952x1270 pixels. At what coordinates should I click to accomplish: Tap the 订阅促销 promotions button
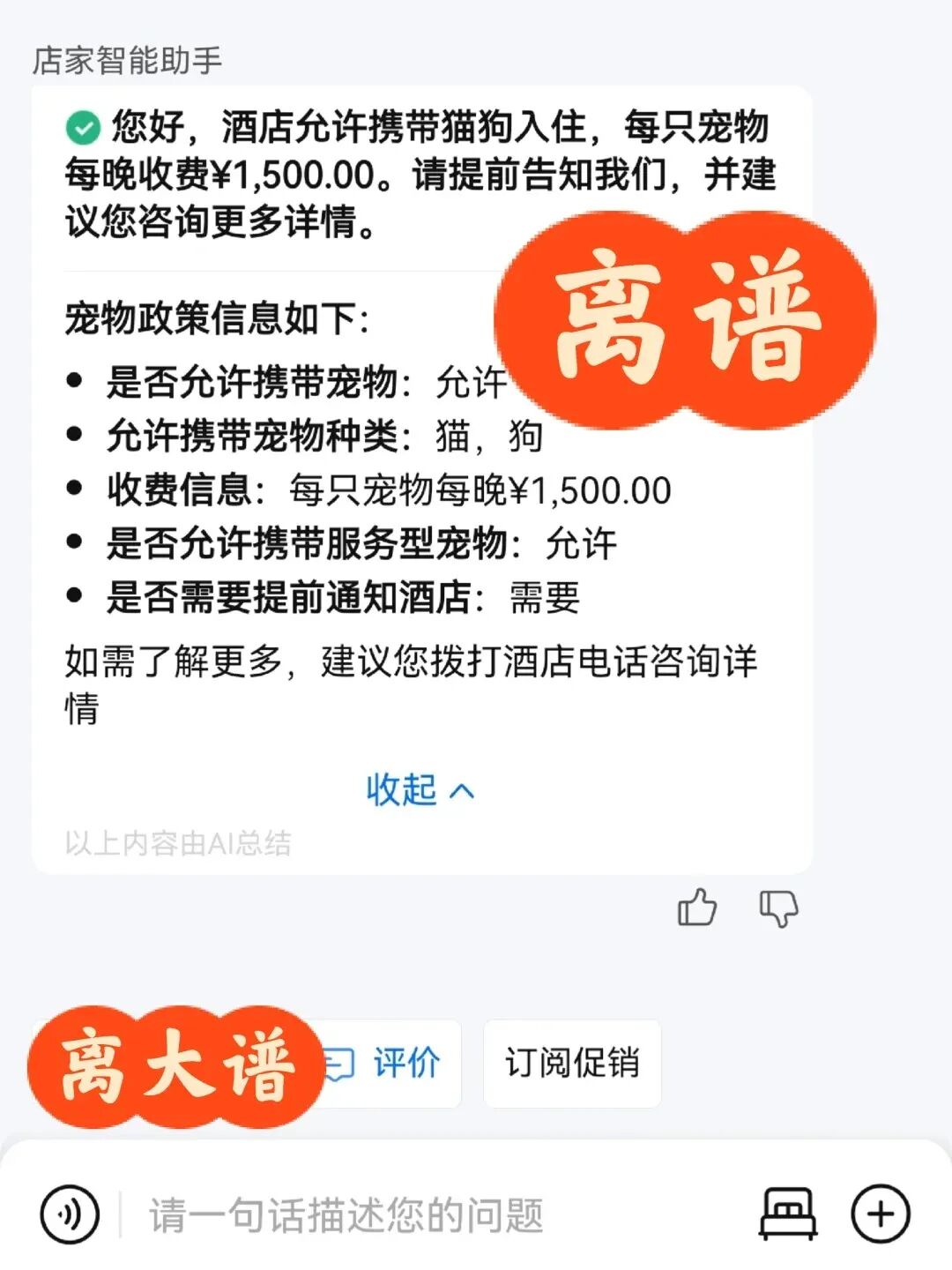click(x=571, y=1064)
